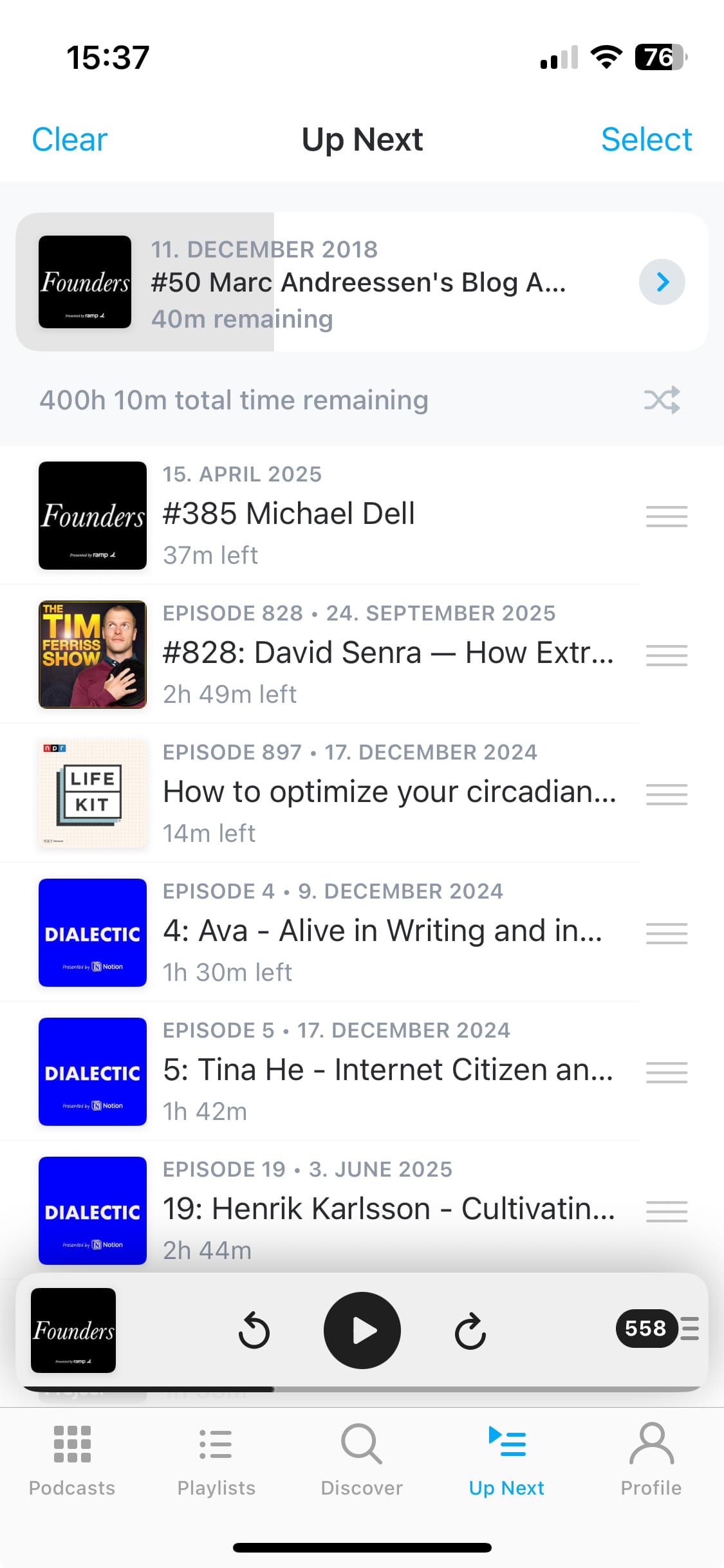
Task: Play the current episode
Action: (x=362, y=1330)
